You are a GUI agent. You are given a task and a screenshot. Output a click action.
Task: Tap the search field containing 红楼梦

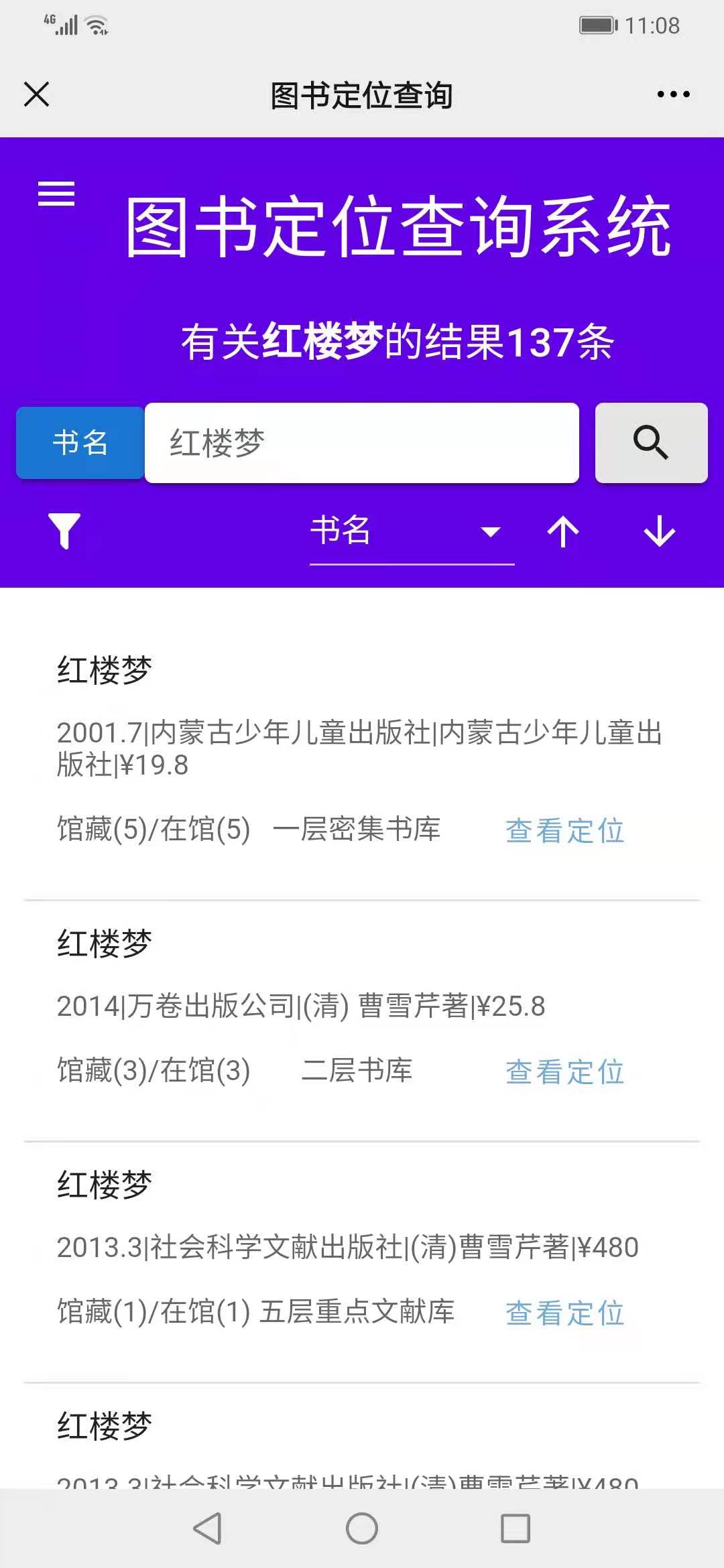point(362,442)
